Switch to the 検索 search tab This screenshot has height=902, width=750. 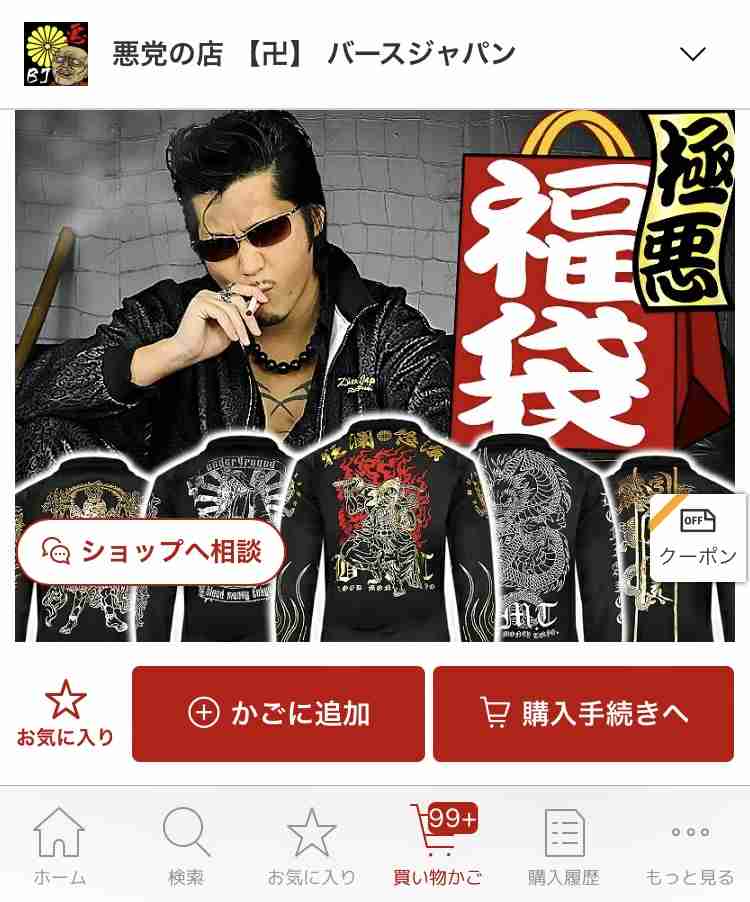pos(186,846)
